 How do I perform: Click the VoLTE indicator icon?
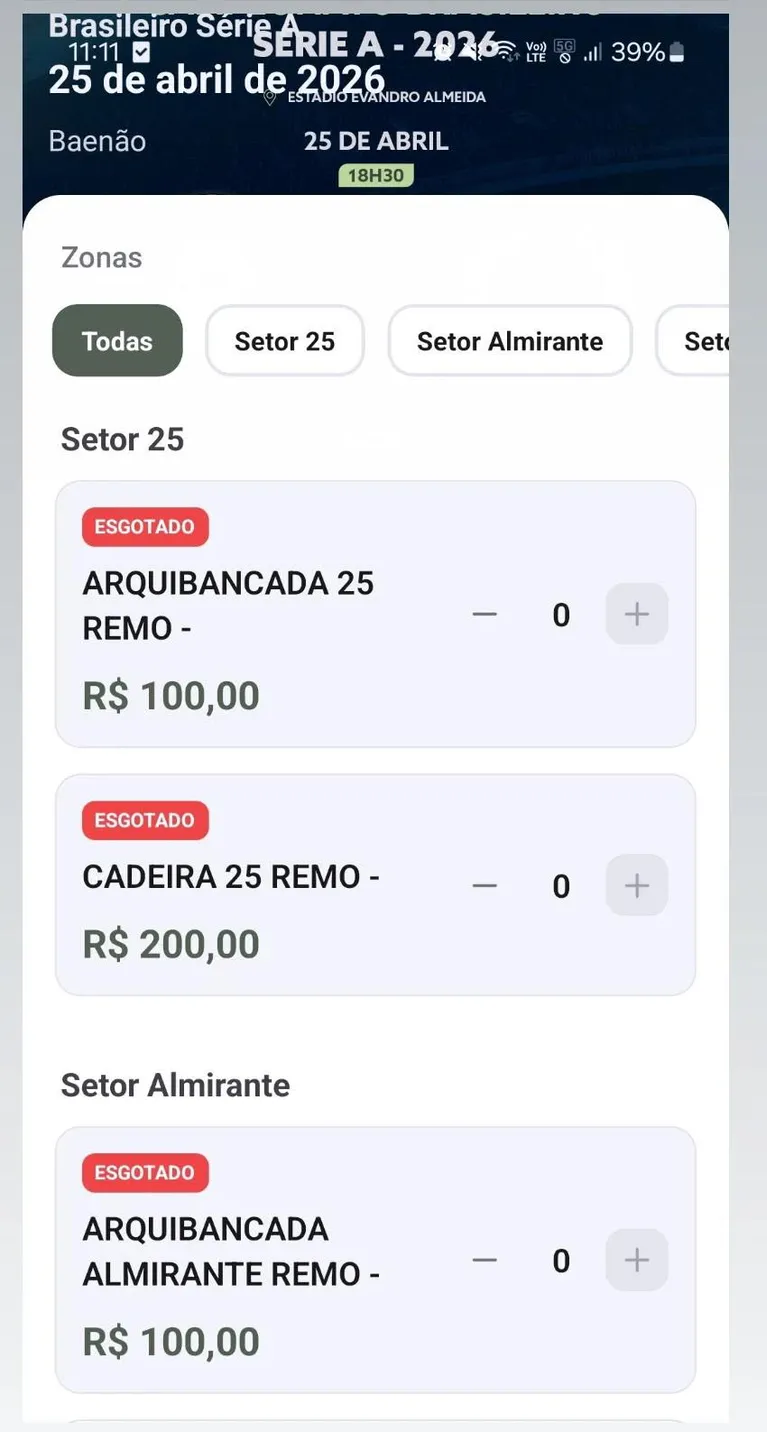[x=534, y=52]
